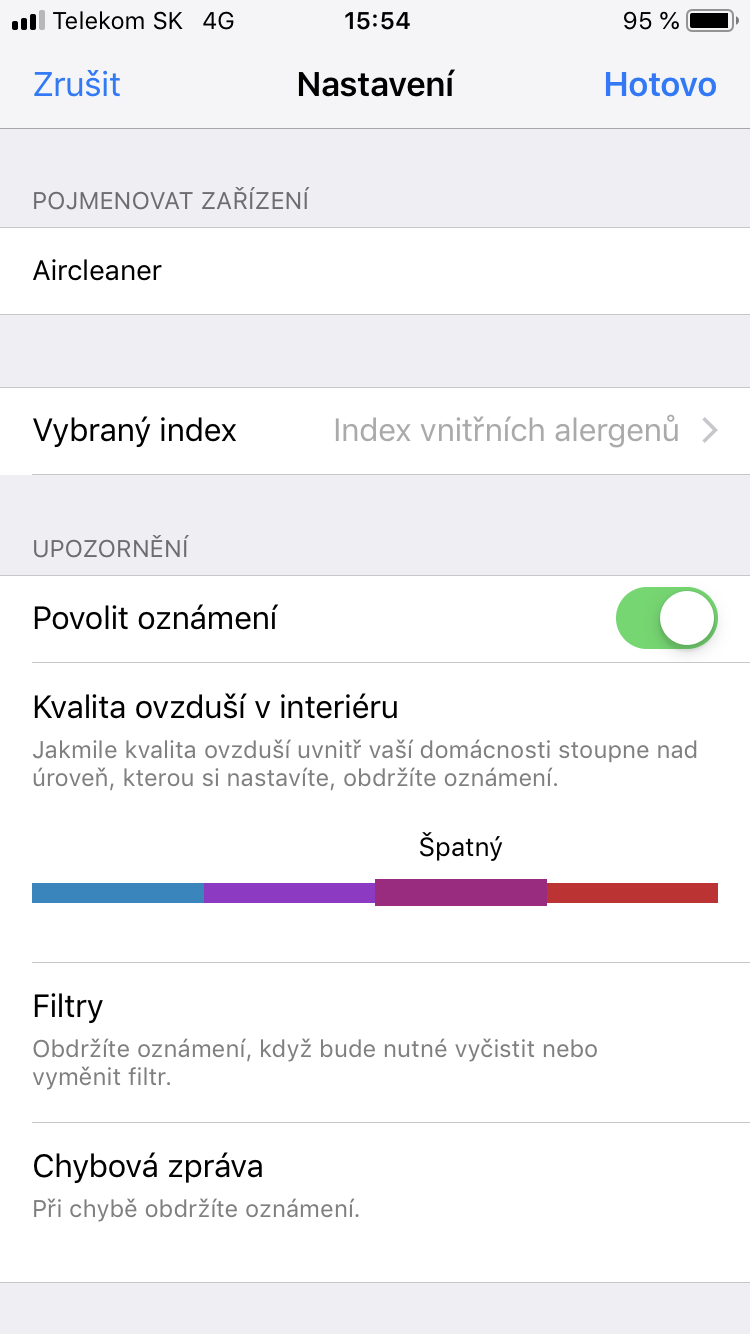The width and height of the screenshot is (750, 1334).
Task: Open the Vybraný index selection row
Action: click(x=375, y=431)
